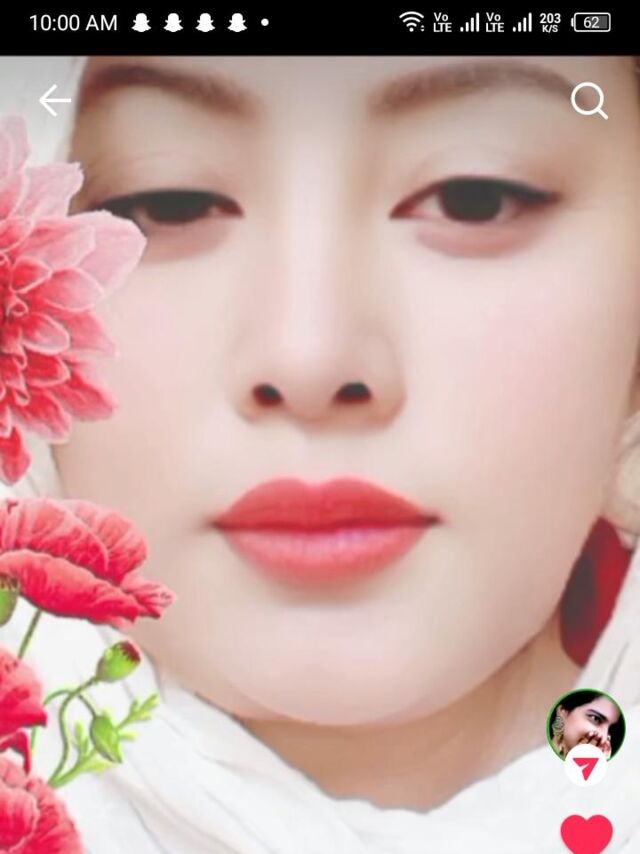Viewport: 640px width, 854px height.
Task: Like this video with the heart
Action: click(x=586, y=834)
